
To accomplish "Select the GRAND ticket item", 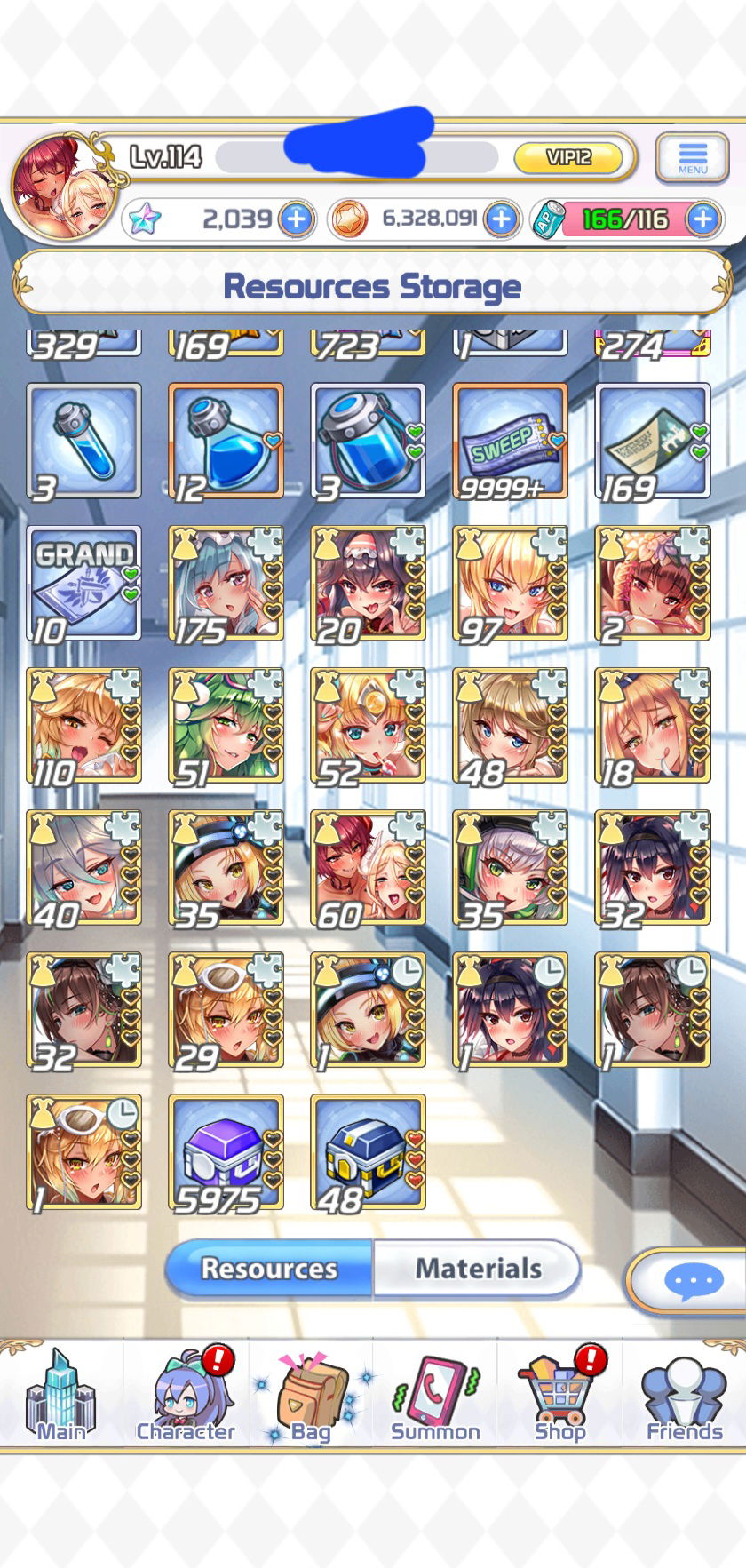I will [83, 583].
